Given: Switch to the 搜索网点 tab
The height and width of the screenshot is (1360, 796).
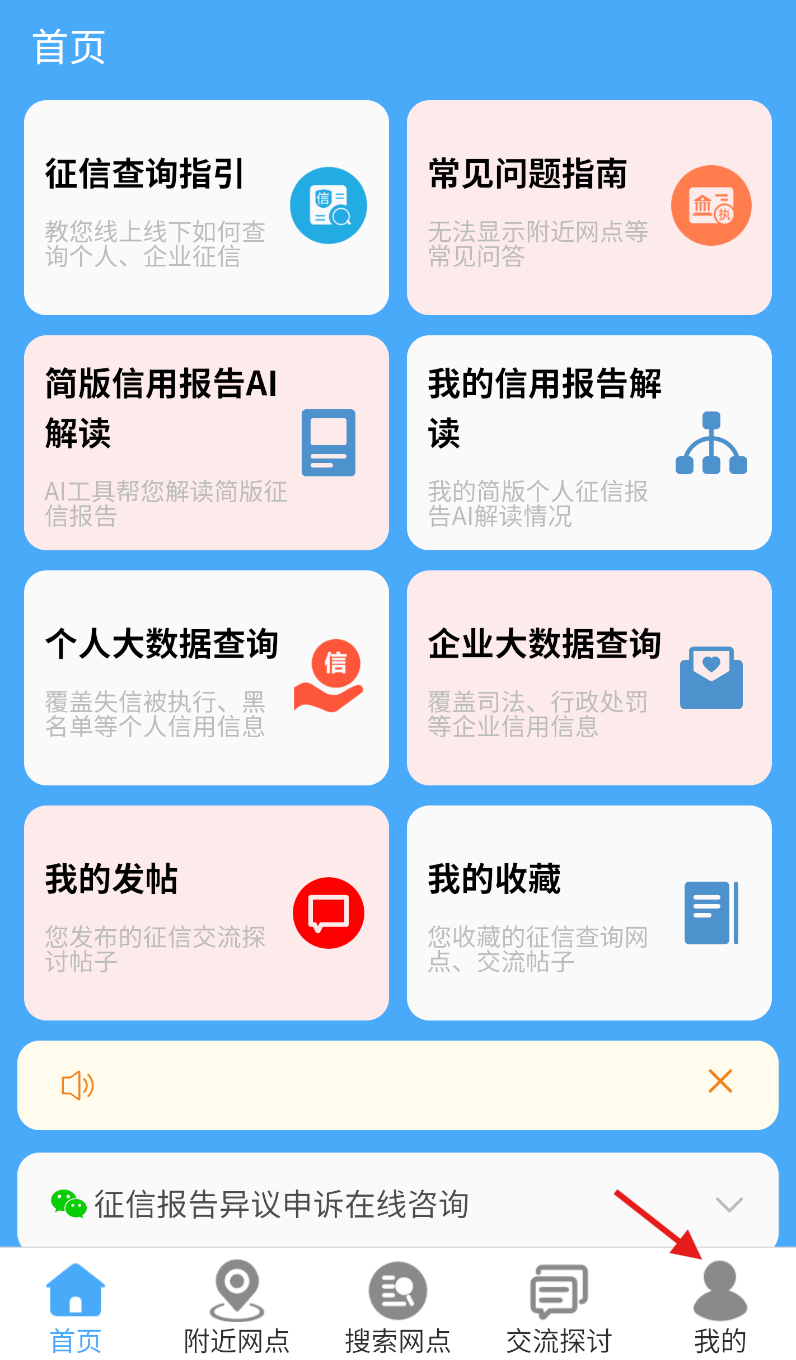Looking at the screenshot, I should [x=398, y=1307].
